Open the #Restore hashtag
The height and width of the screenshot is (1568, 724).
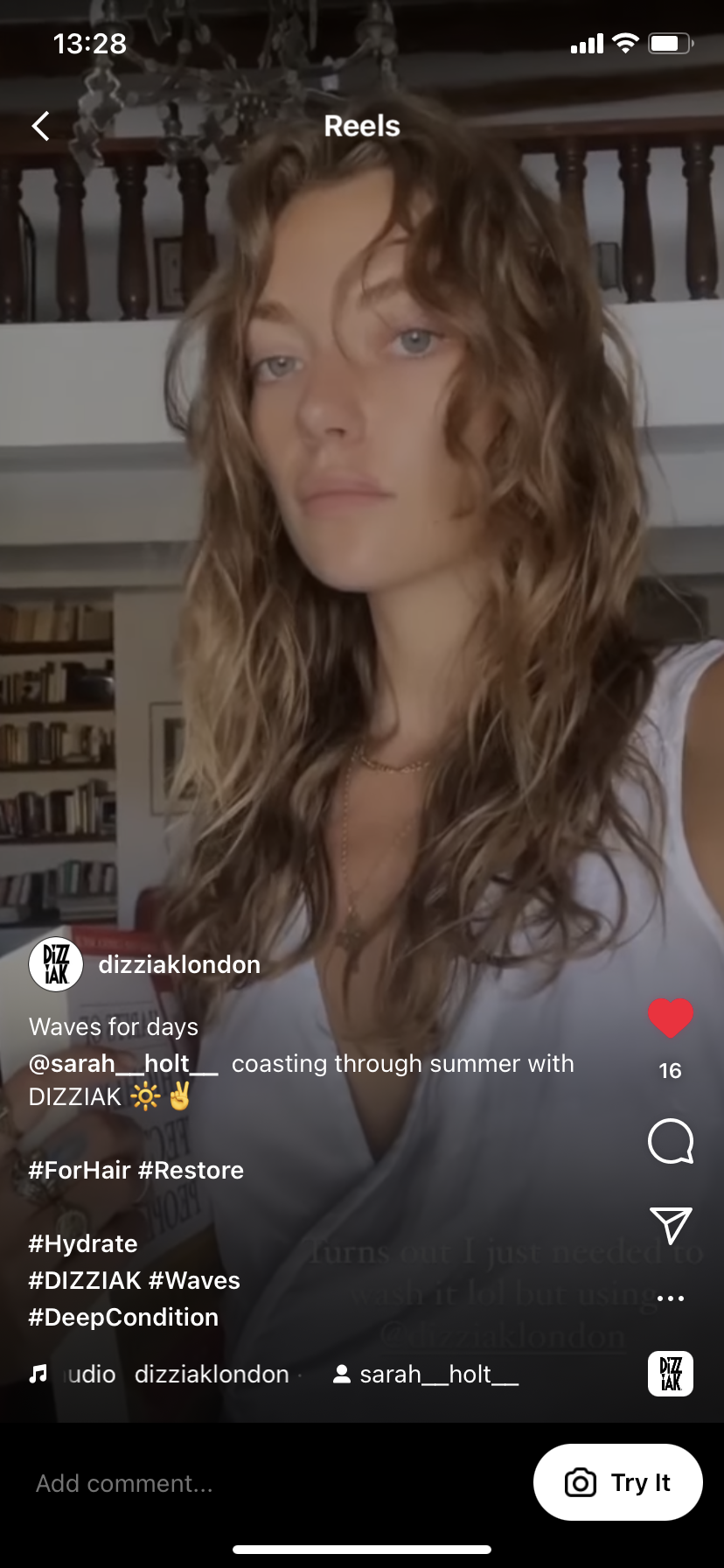(191, 1170)
